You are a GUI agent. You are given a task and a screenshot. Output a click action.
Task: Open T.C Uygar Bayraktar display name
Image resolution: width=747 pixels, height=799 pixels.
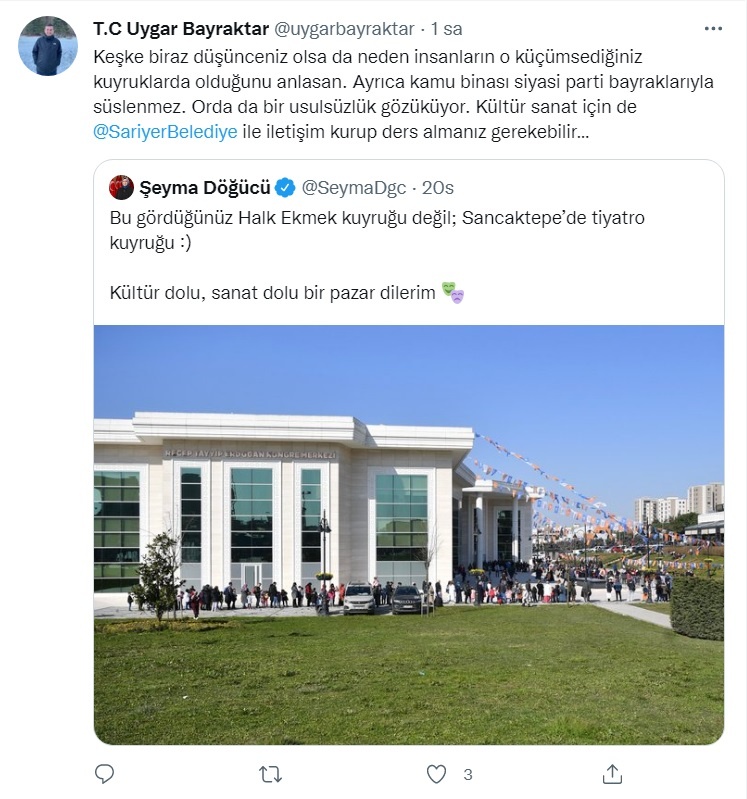(180, 28)
